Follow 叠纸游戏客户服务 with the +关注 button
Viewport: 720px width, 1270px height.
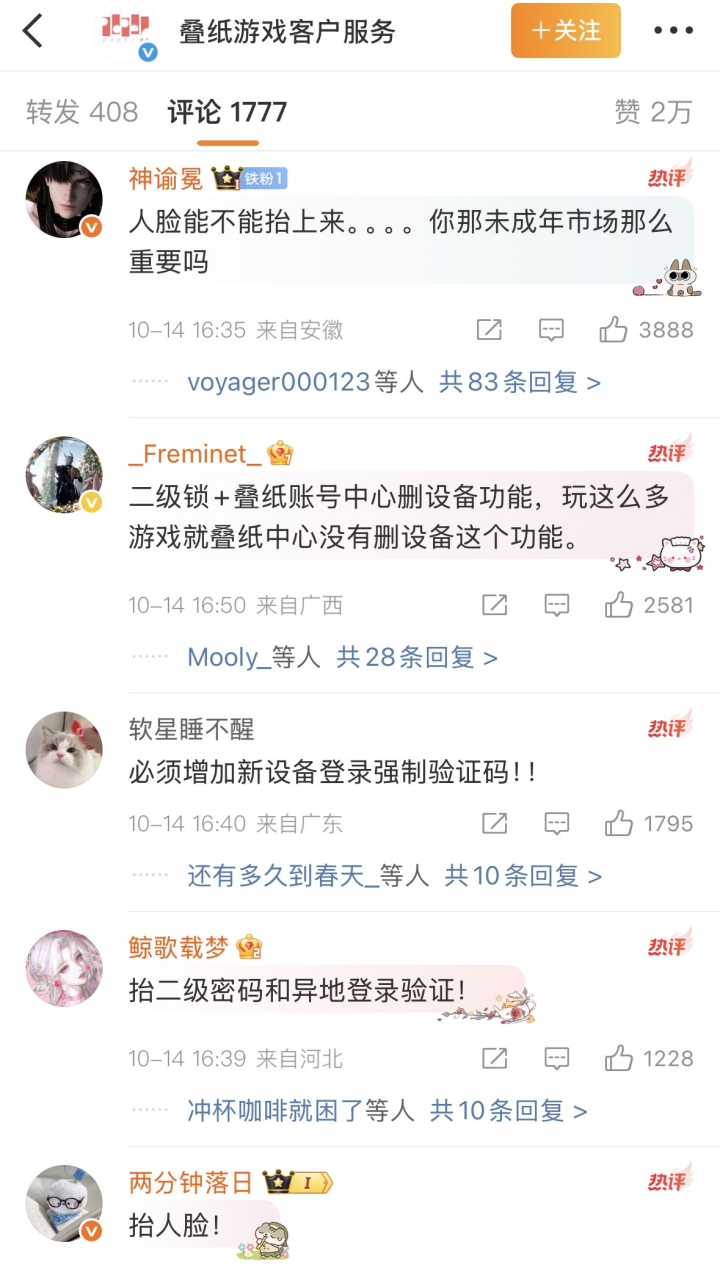[565, 31]
